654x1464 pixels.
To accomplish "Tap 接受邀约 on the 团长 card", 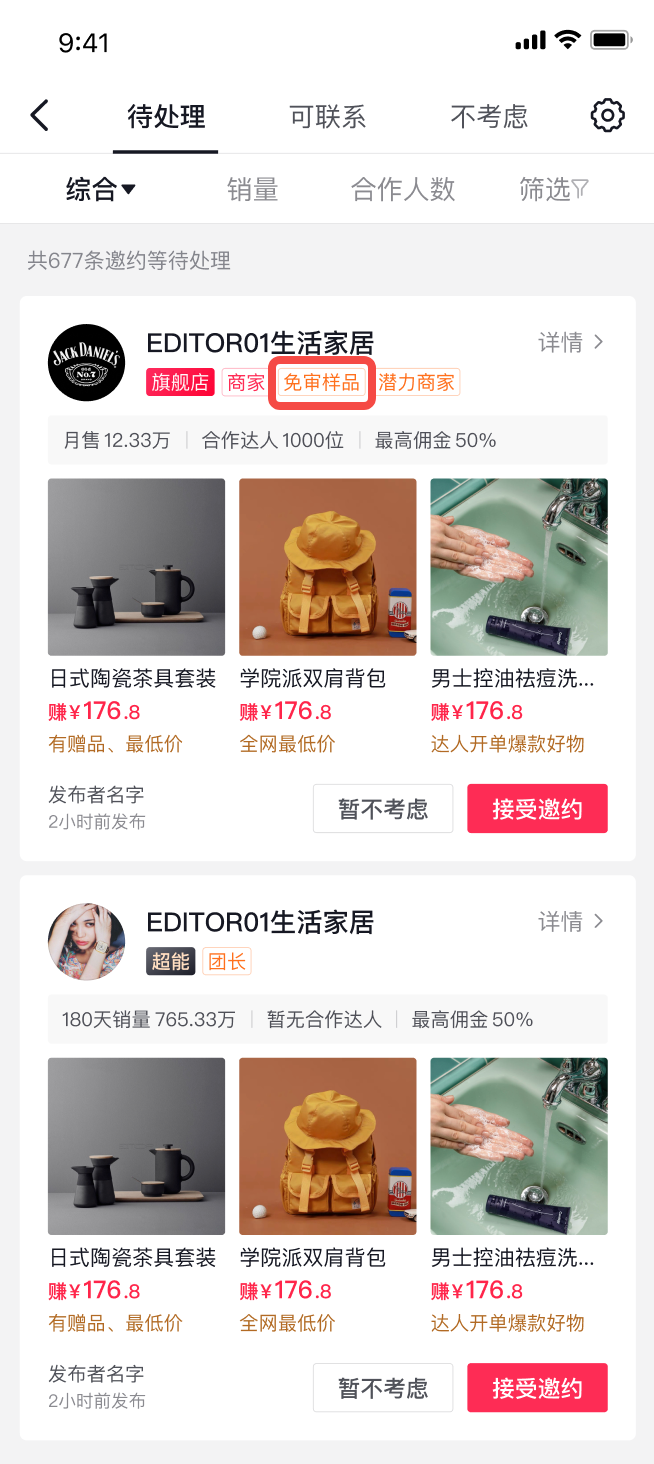I will tap(537, 1388).
